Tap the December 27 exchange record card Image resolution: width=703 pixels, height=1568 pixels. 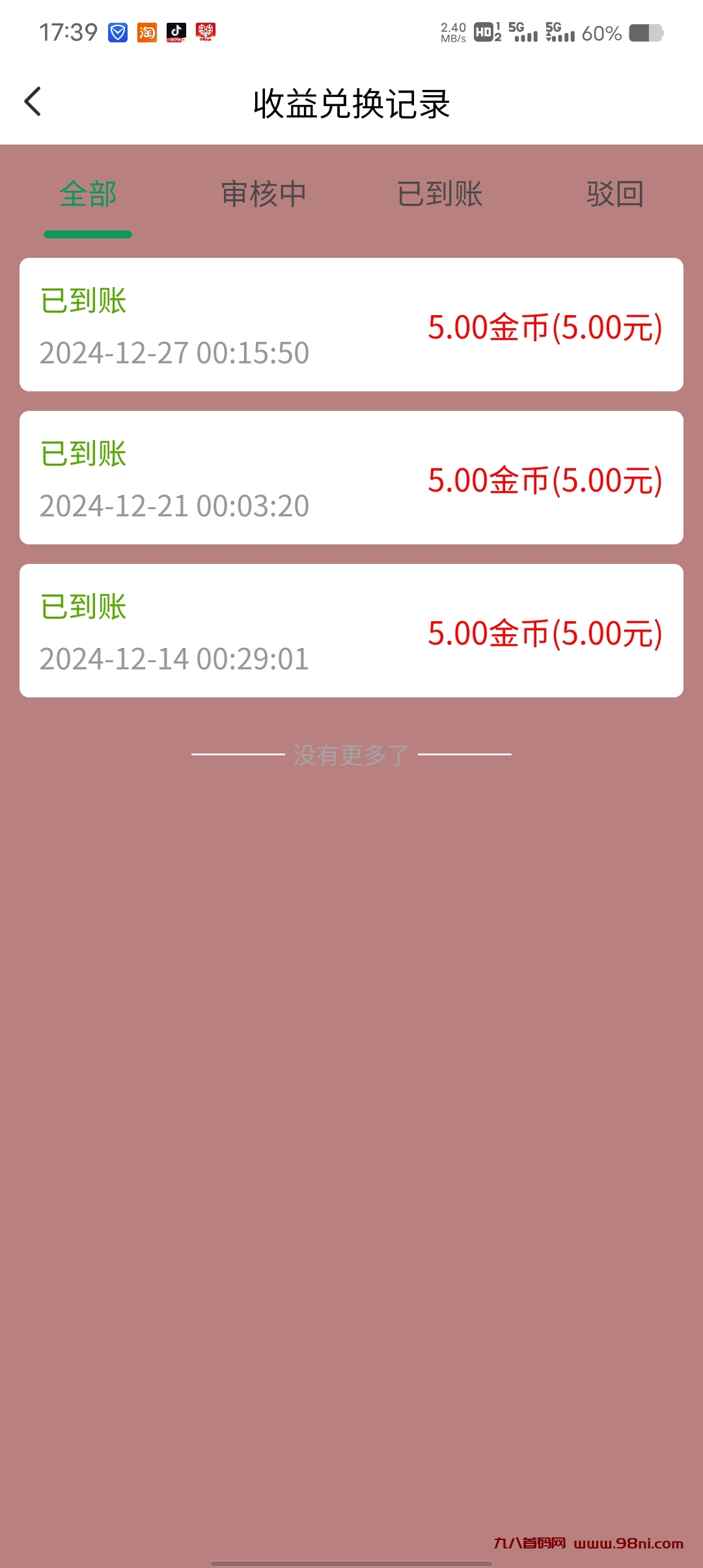click(x=351, y=323)
